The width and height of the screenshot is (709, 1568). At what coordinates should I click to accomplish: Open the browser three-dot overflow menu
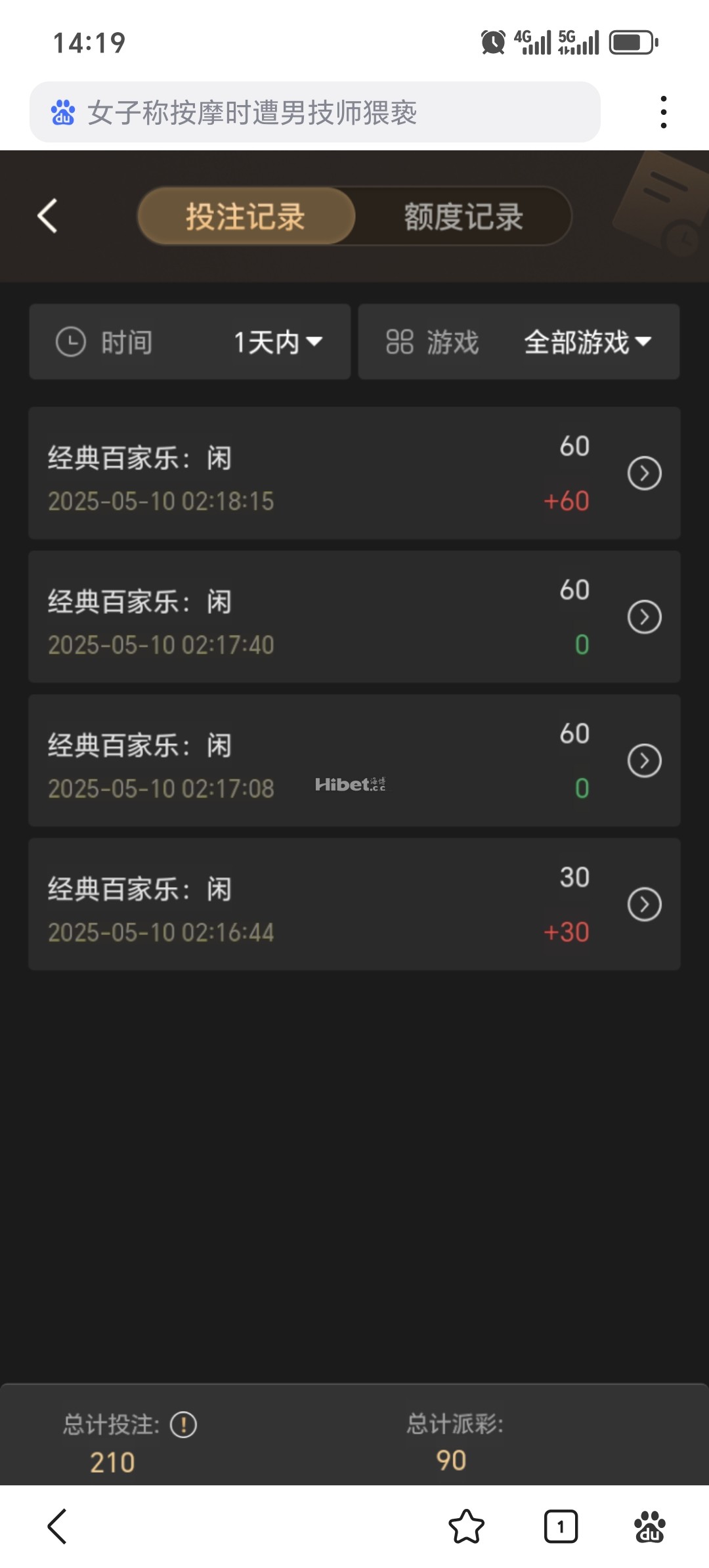pyautogui.click(x=664, y=112)
